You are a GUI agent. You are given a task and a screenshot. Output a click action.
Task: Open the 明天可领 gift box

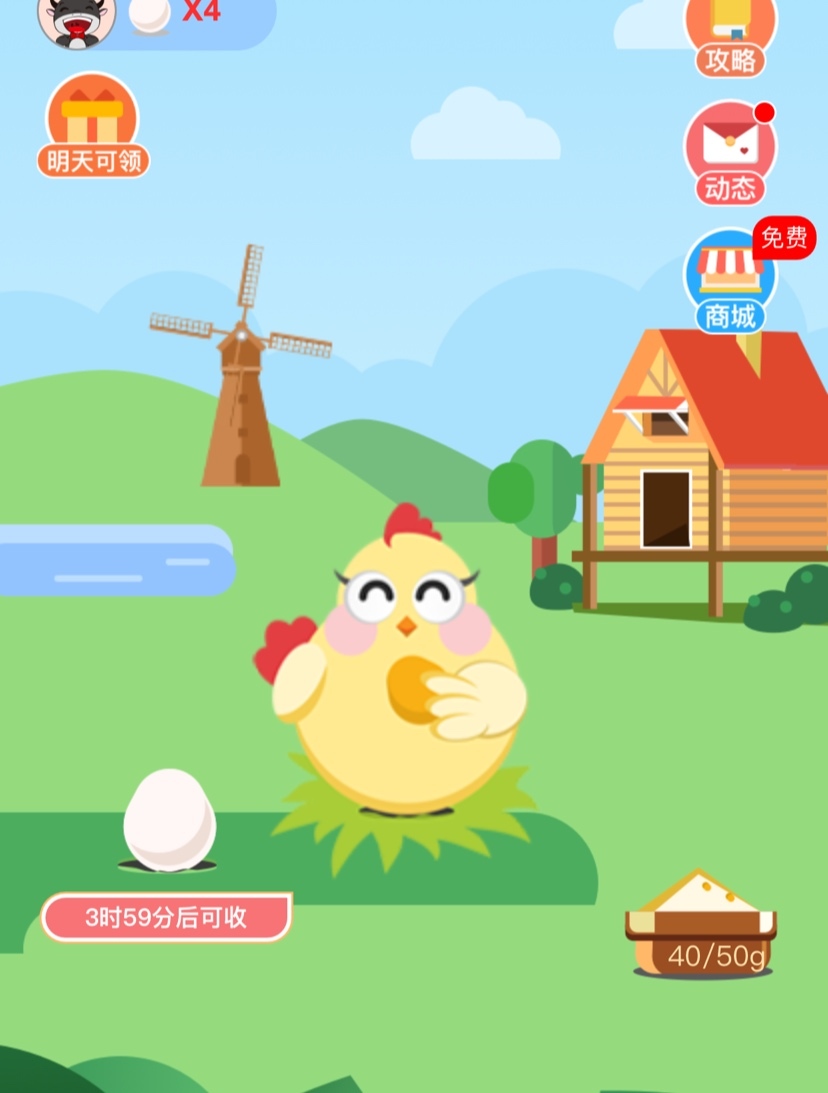coord(93,125)
